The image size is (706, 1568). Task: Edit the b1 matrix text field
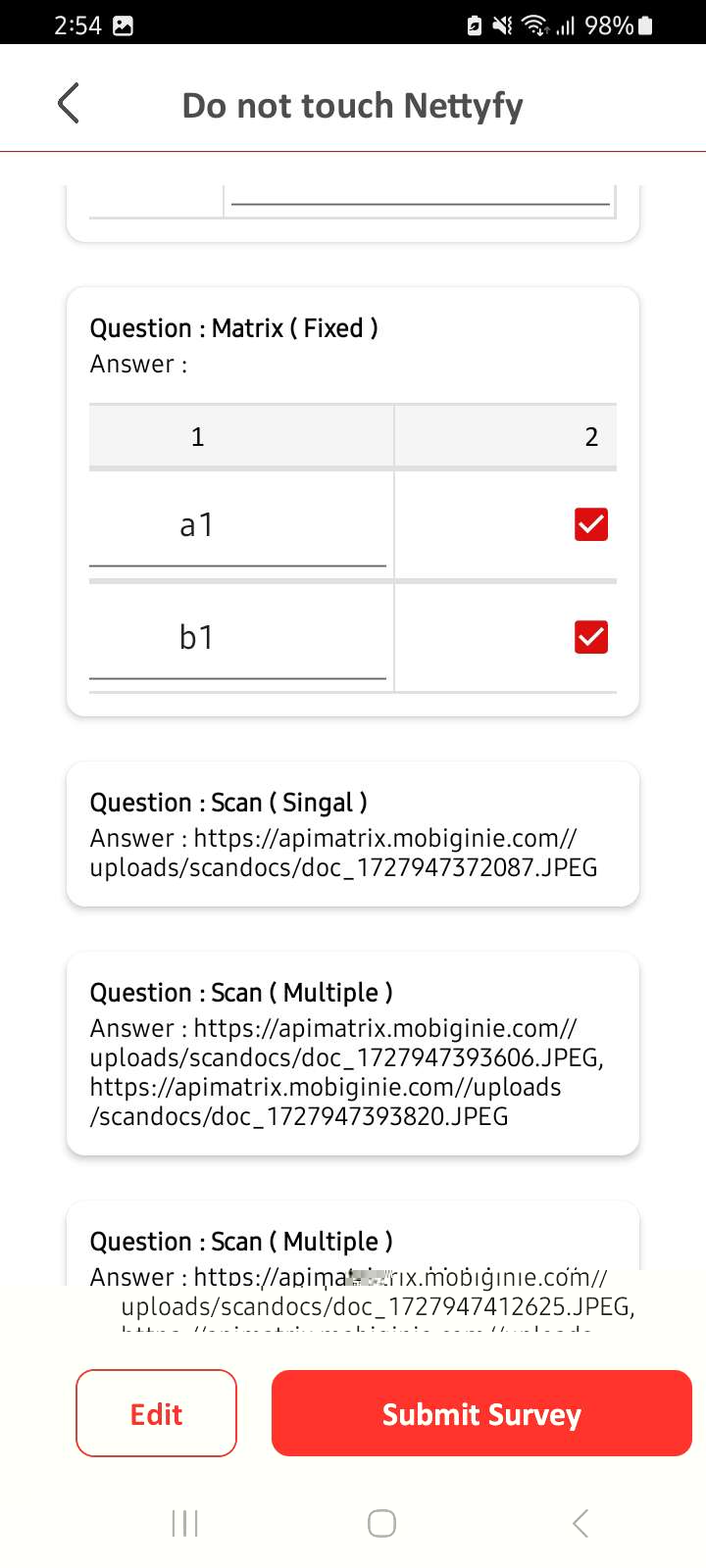click(x=237, y=638)
